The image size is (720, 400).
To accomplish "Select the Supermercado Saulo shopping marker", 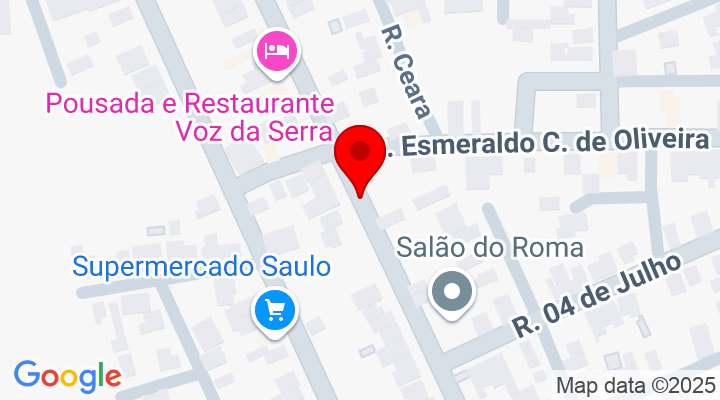I will 274,310.
